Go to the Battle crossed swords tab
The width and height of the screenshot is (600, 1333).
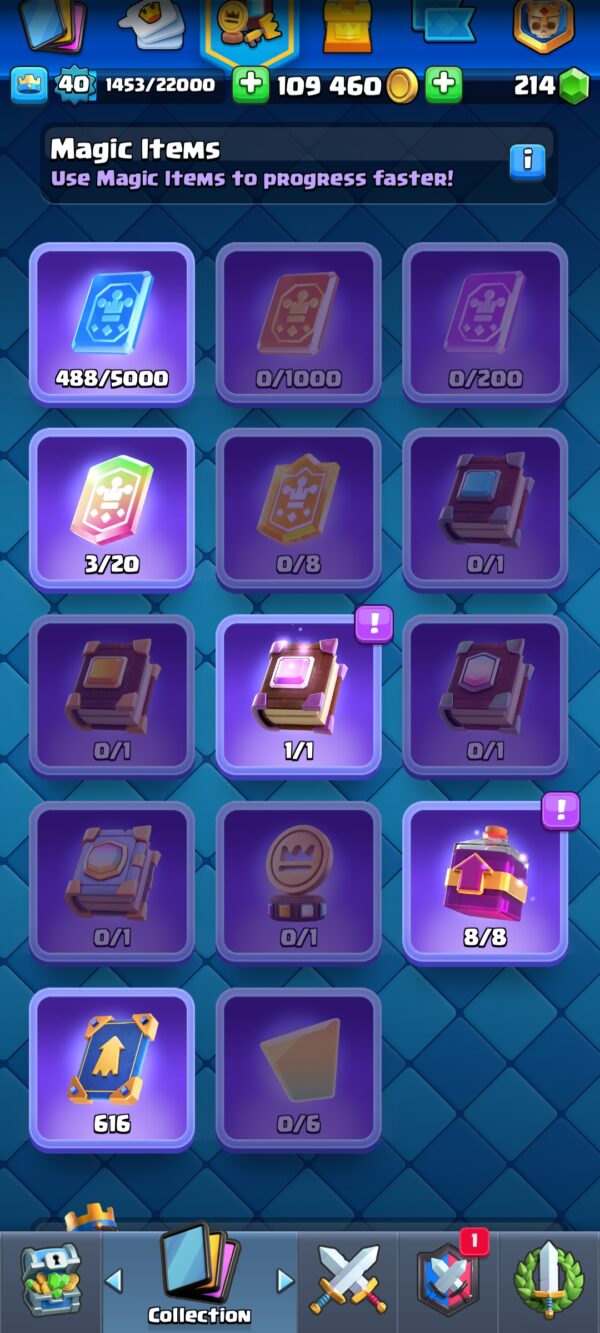coord(347,1281)
